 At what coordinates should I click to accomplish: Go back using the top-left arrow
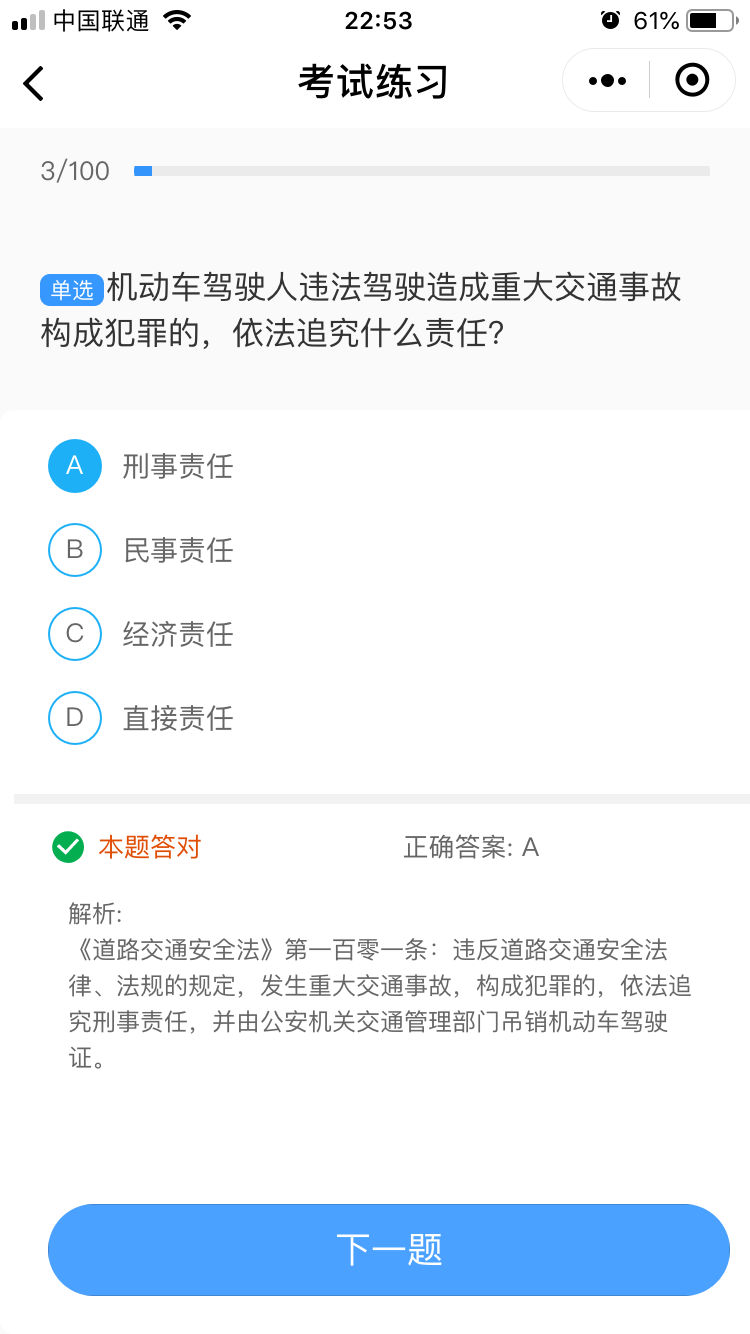tap(34, 82)
